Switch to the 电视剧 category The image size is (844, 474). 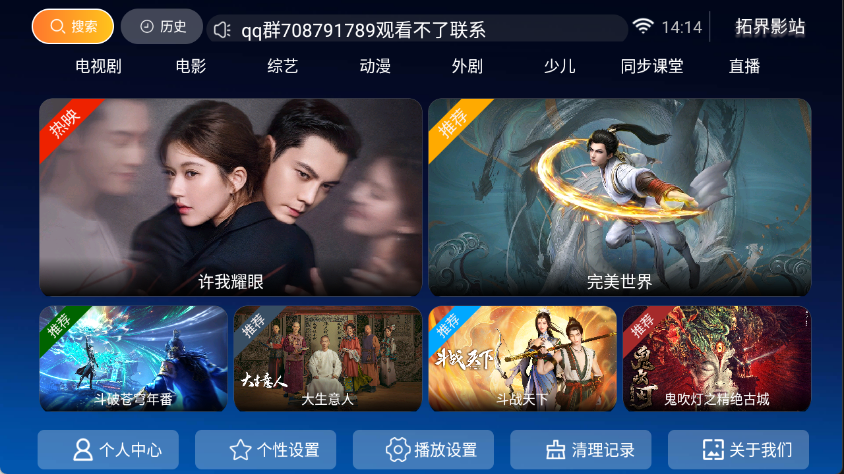(98, 67)
